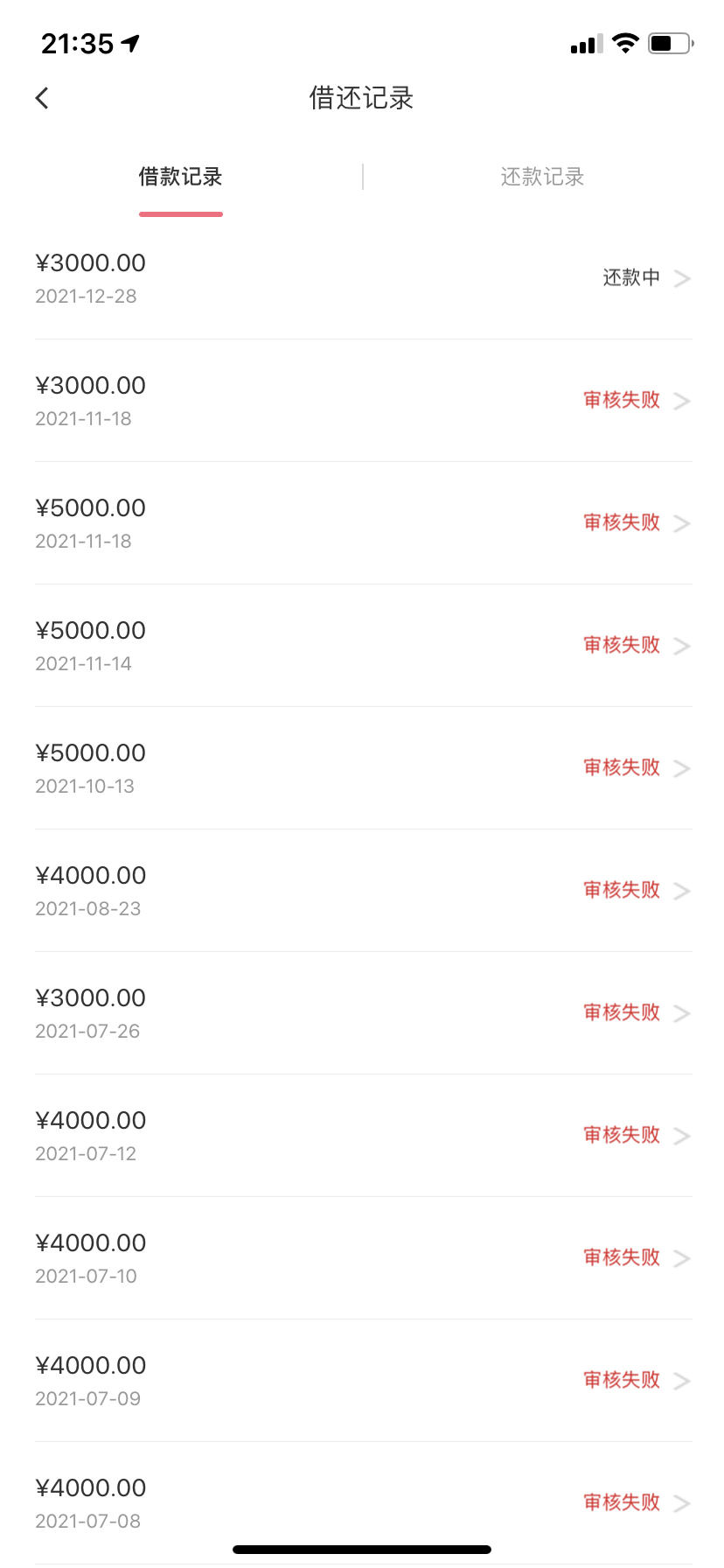Open the ¥4000.00 record from 2021-08-23
The height and width of the screenshot is (1568, 724).
point(362,891)
